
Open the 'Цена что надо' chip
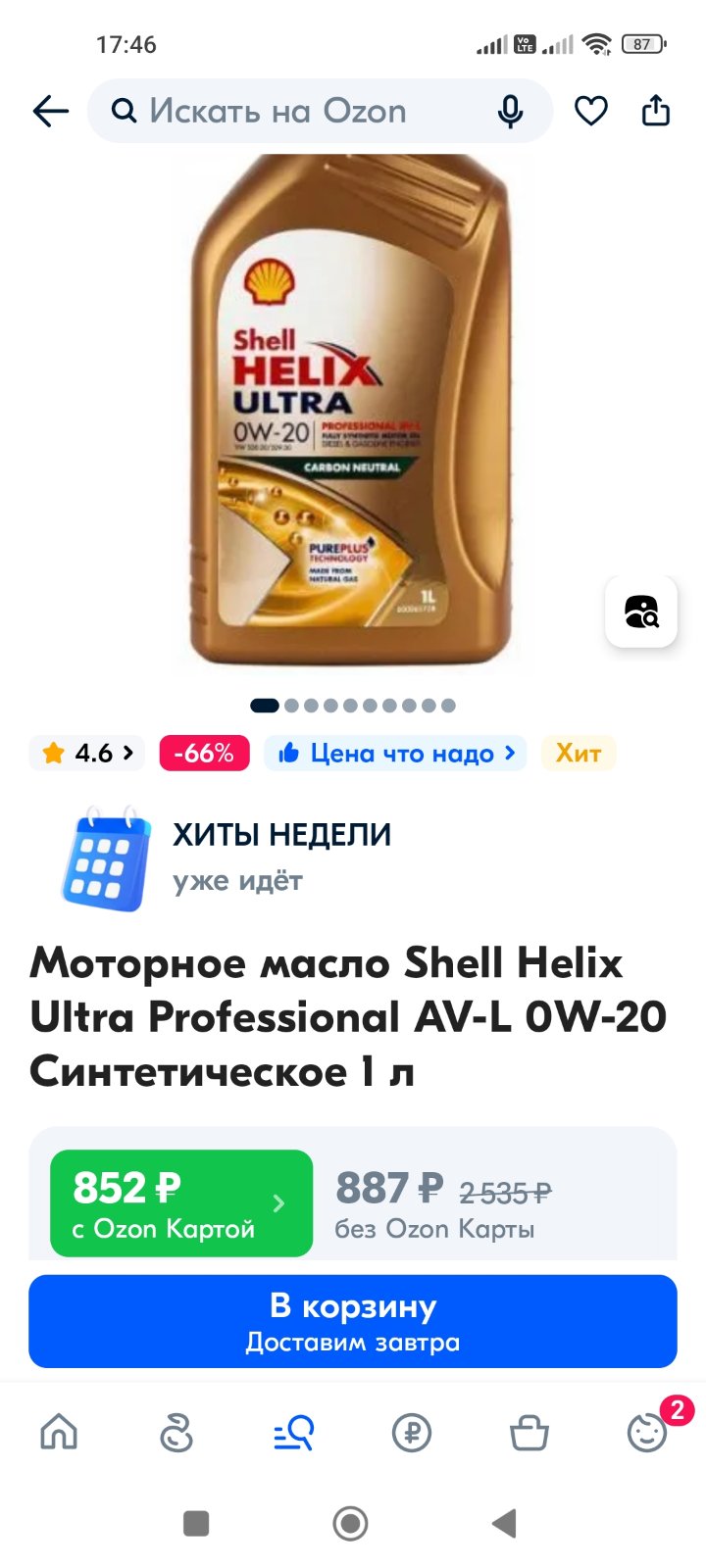click(396, 753)
